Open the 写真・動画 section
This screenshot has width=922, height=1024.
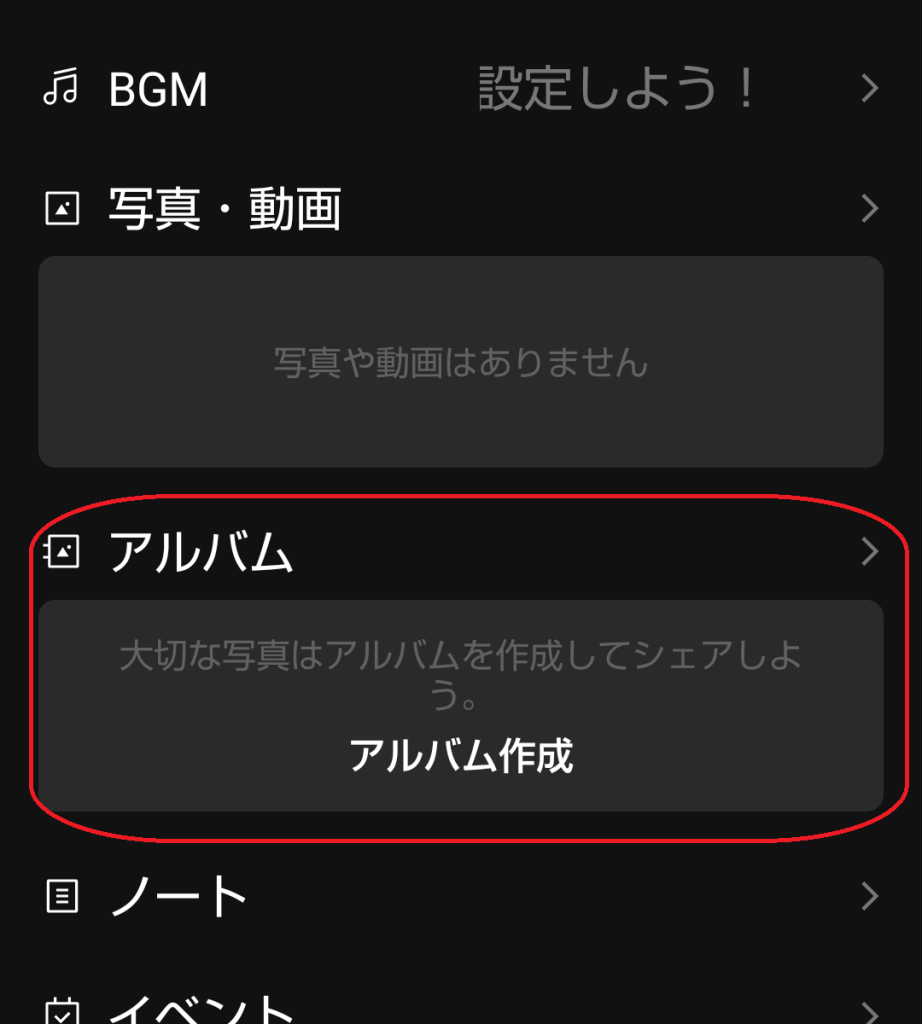pos(460,209)
